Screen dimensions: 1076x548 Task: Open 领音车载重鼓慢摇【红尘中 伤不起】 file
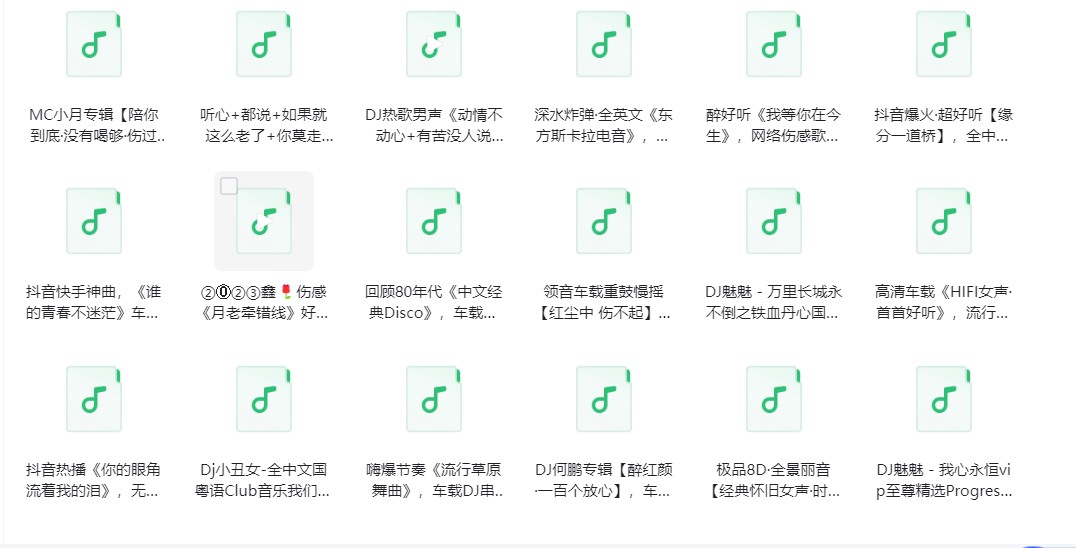605,221
